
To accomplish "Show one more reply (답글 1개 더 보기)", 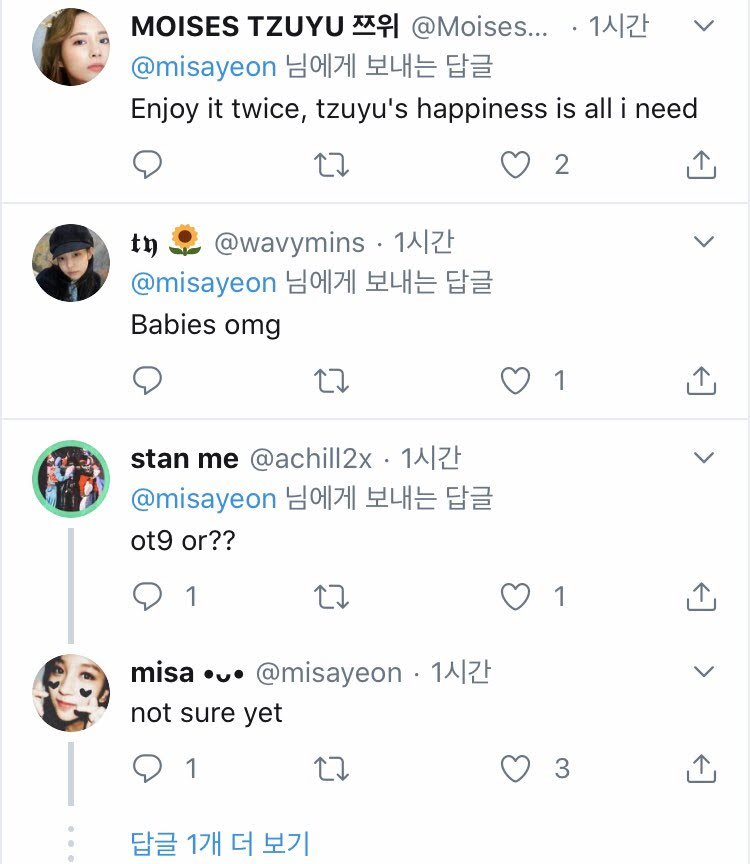I will [220, 843].
